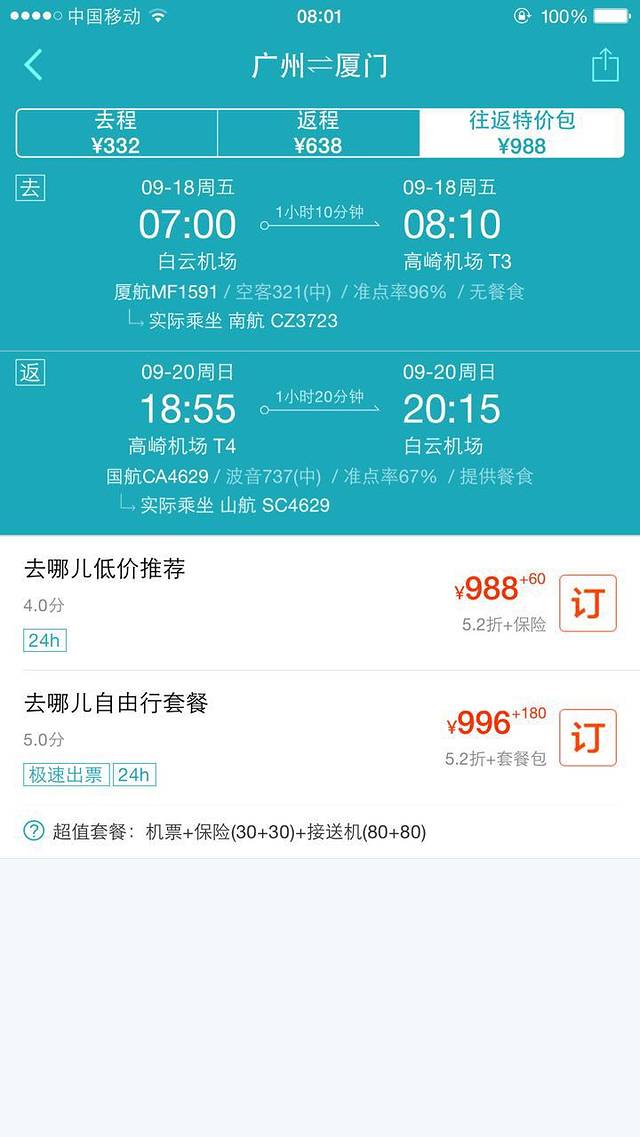Select the 往返特价包 ¥988 tab
Image resolution: width=640 pixels, height=1137 pixels.
(x=521, y=133)
